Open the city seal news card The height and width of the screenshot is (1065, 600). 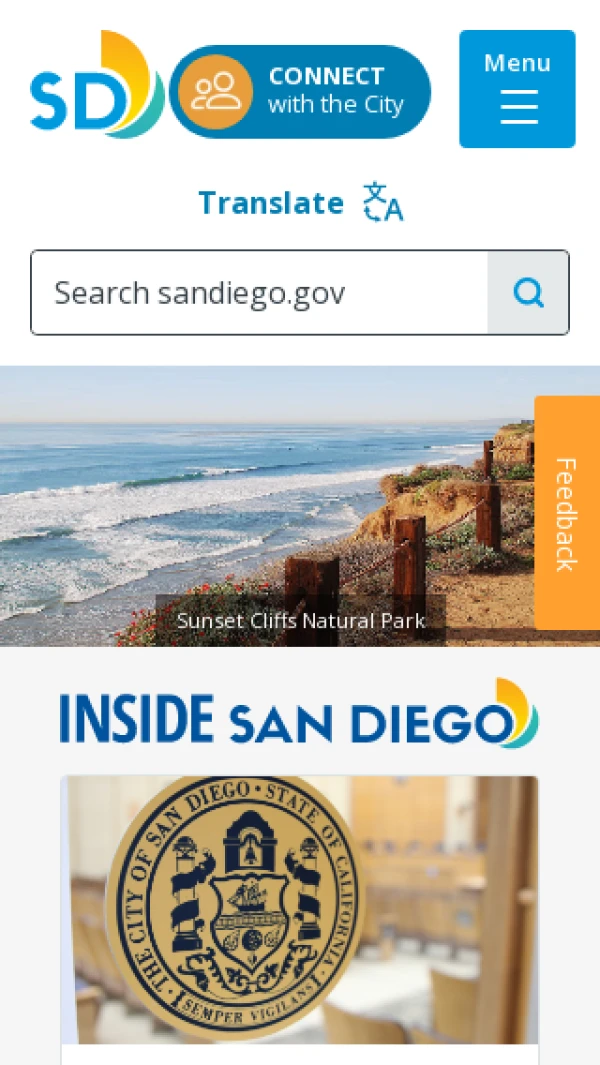pos(300,910)
